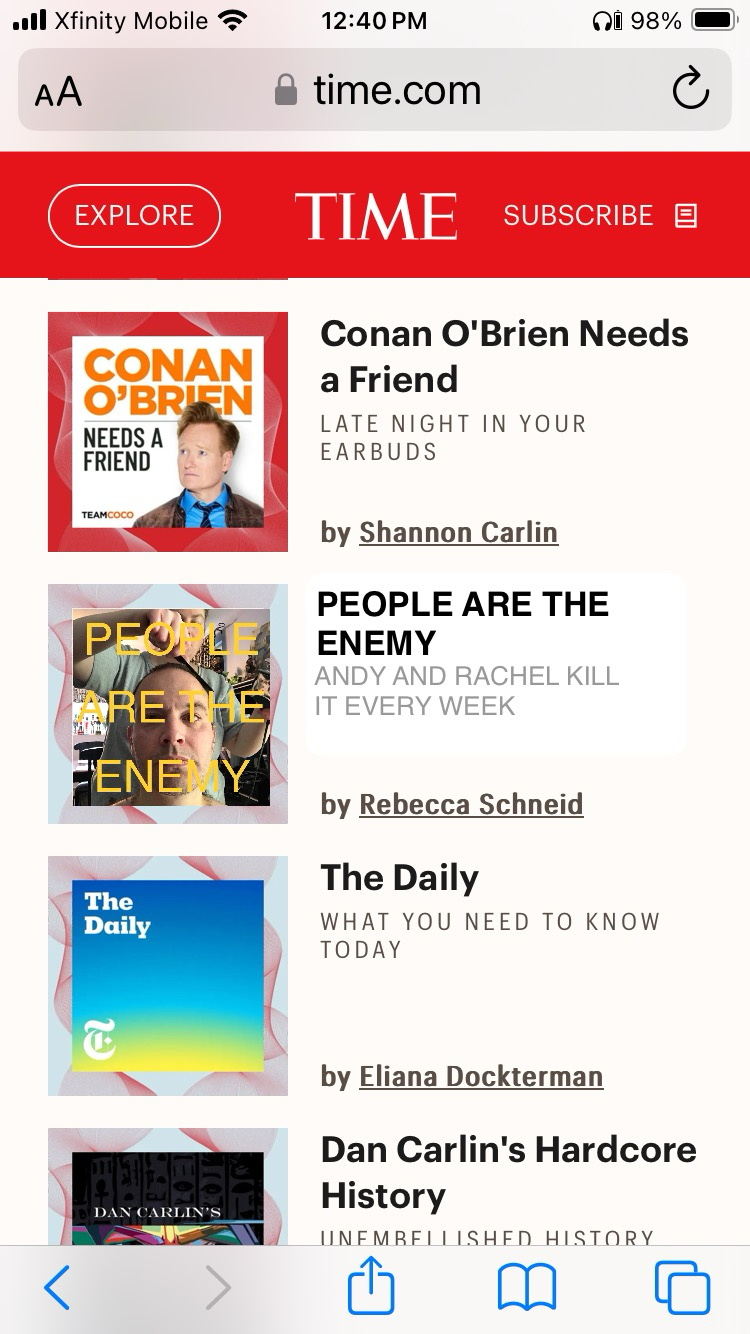750x1334 pixels.
Task: Open the People Are the Enemy cover
Action: pyautogui.click(x=168, y=704)
